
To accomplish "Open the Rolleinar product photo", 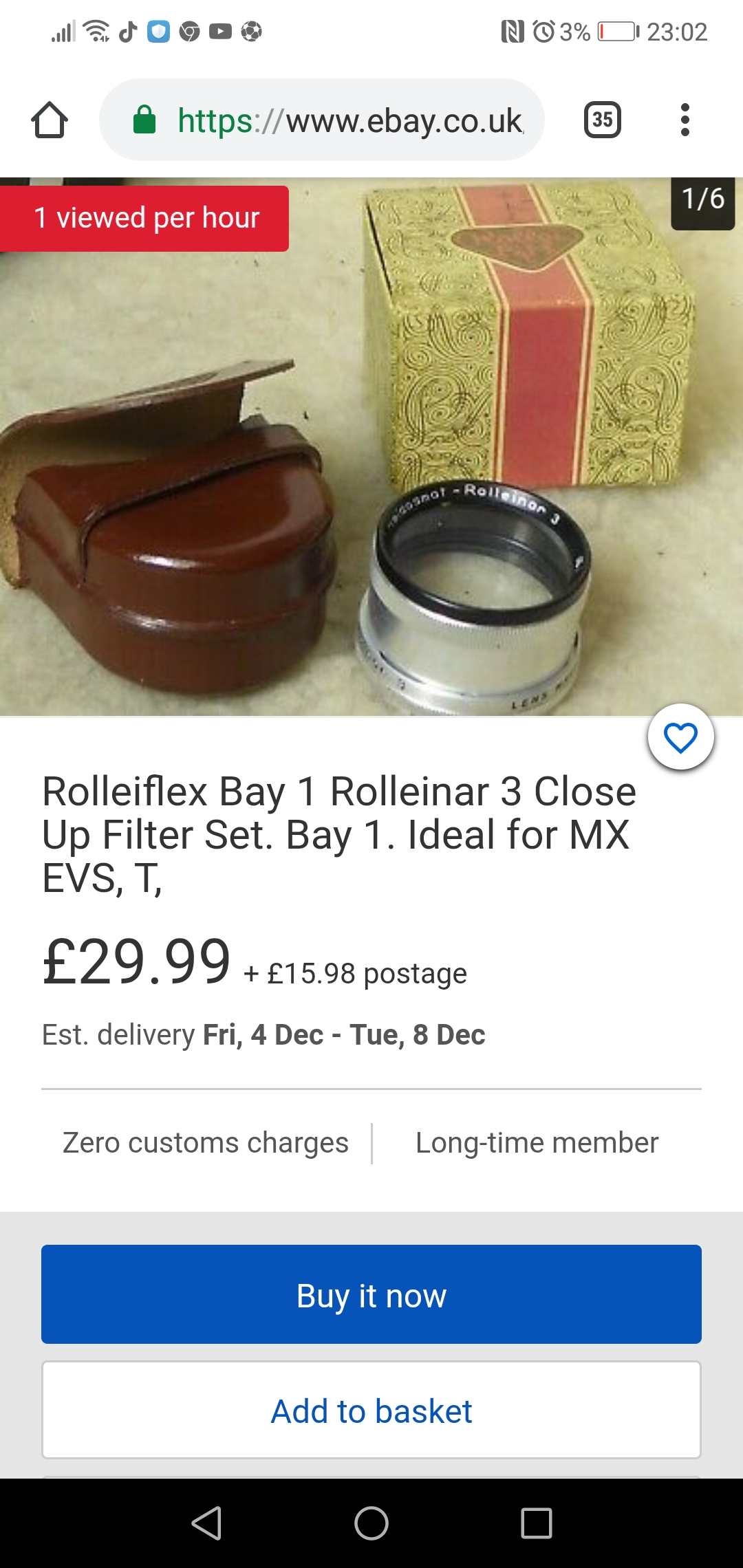I will click(371, 447).
